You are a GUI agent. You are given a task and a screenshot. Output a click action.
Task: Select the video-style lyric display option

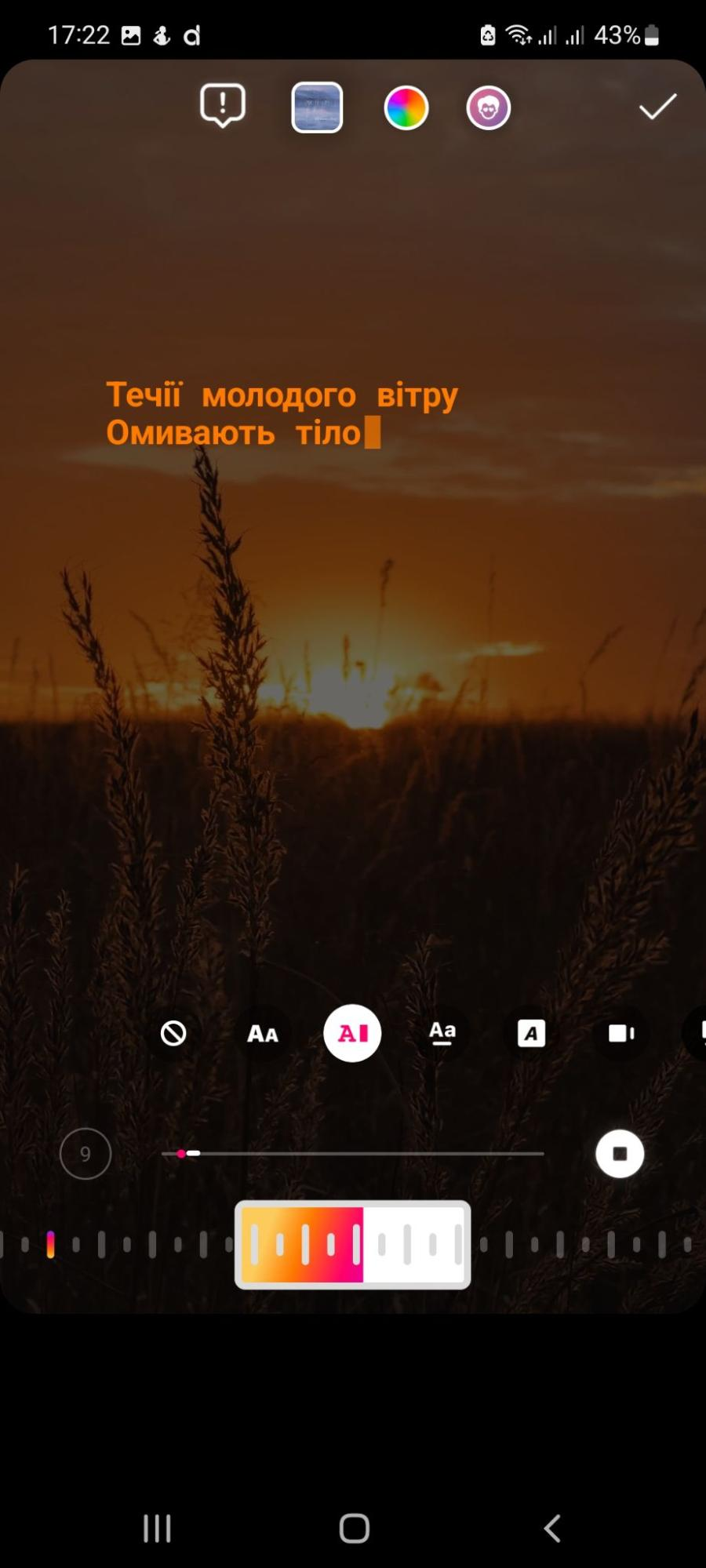pyautogui.click(x=620, y=1034)
